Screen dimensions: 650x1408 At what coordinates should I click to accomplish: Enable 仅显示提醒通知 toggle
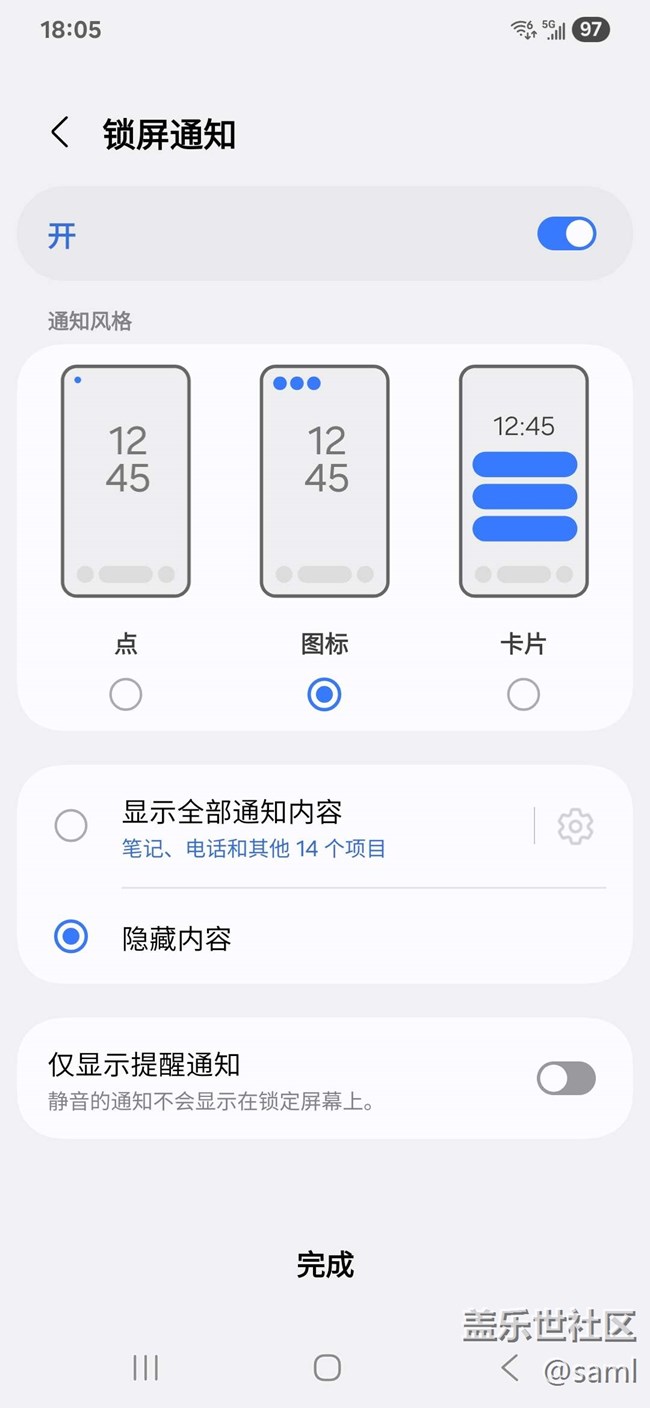(566, 1078)
